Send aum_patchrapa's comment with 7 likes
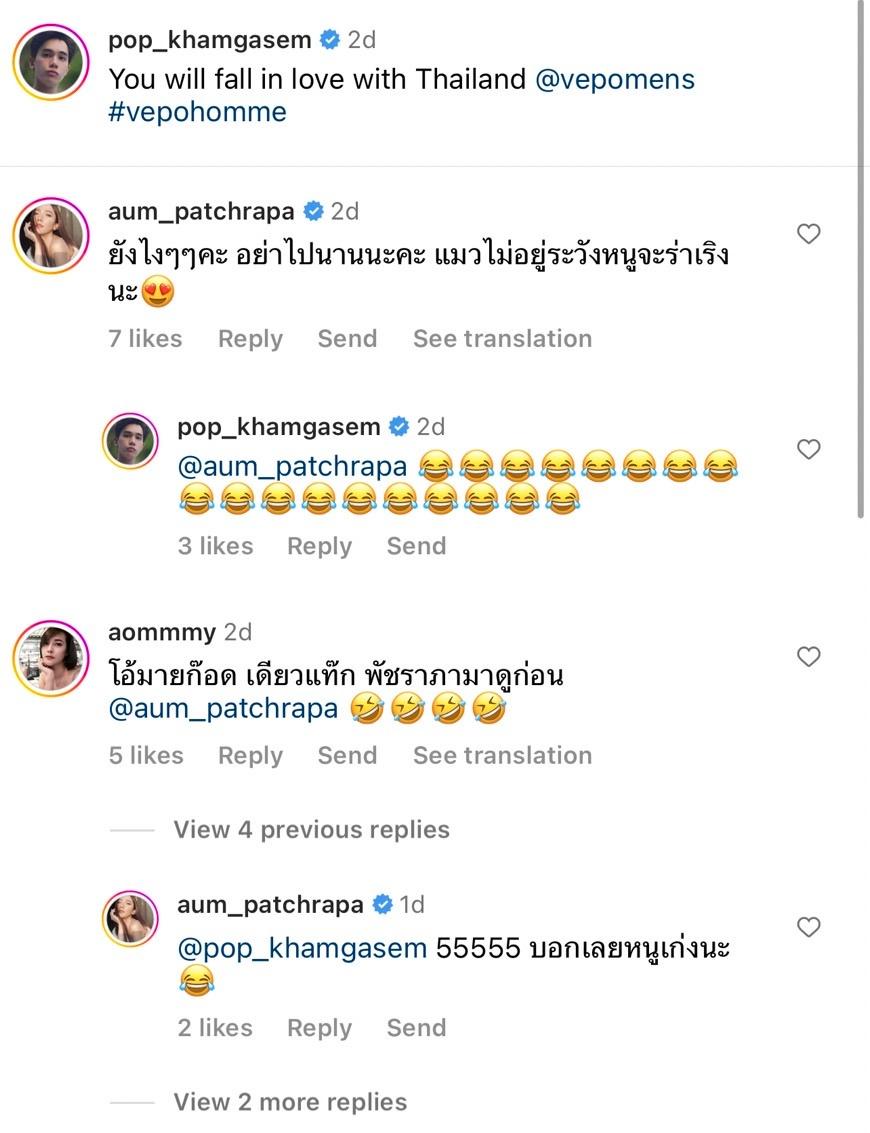Image resolution: width=870 pixels, height=1133 pixels. click(347, 339)
